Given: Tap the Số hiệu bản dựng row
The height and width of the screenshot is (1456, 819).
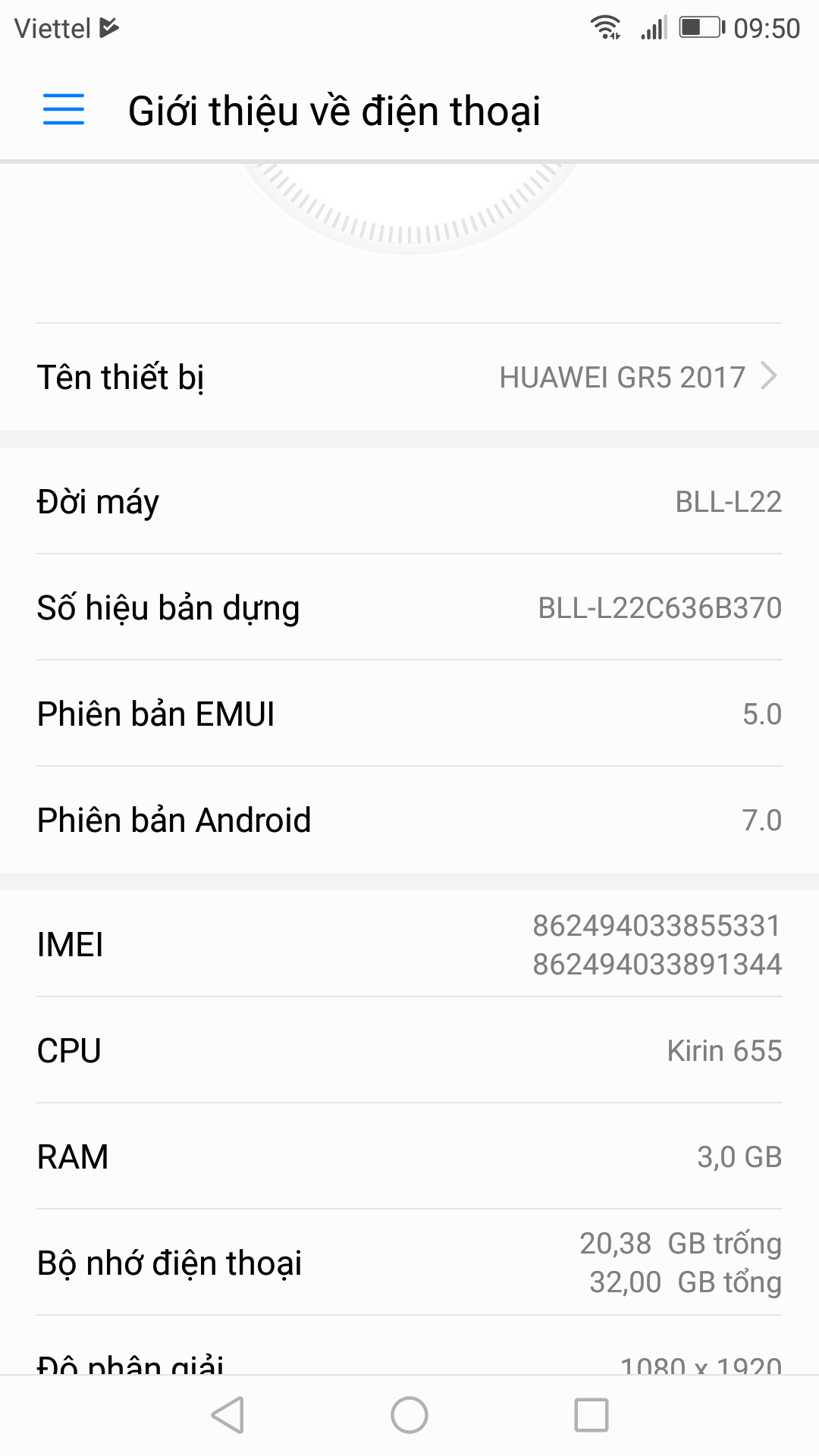Looking at the screenshot, I should click(409, 607).
